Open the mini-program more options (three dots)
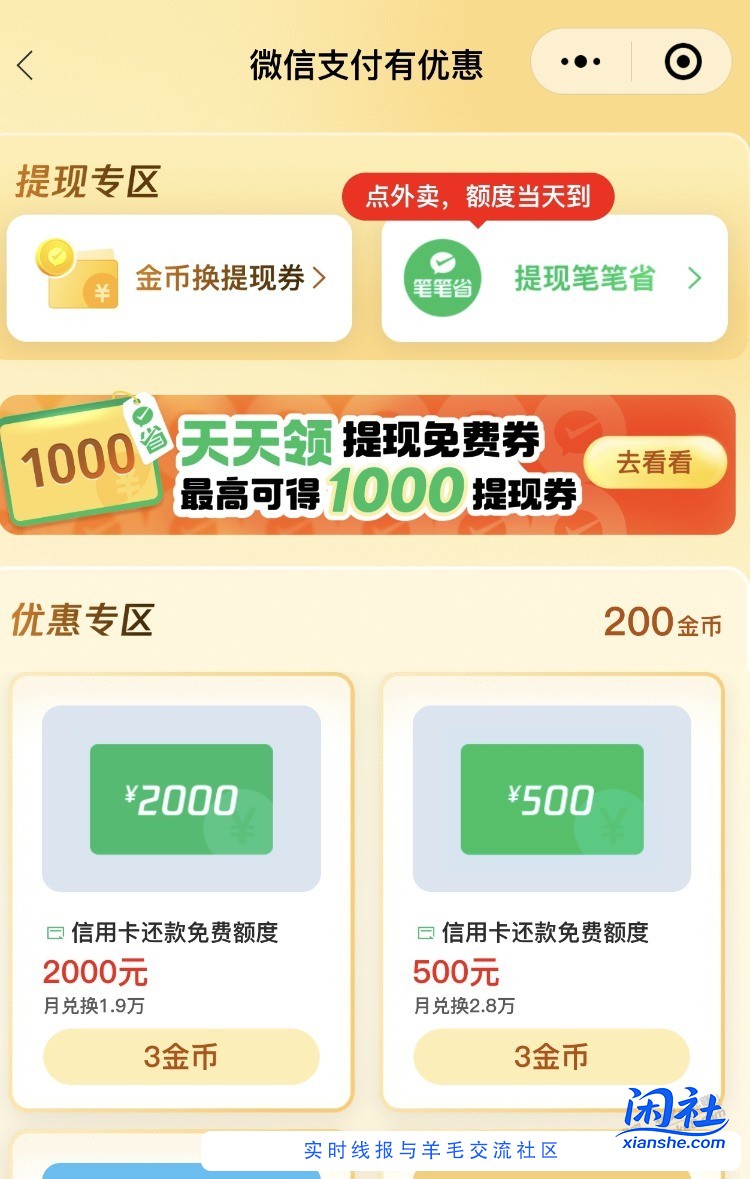Screen dimensions: 750x1179 (580, 61)
